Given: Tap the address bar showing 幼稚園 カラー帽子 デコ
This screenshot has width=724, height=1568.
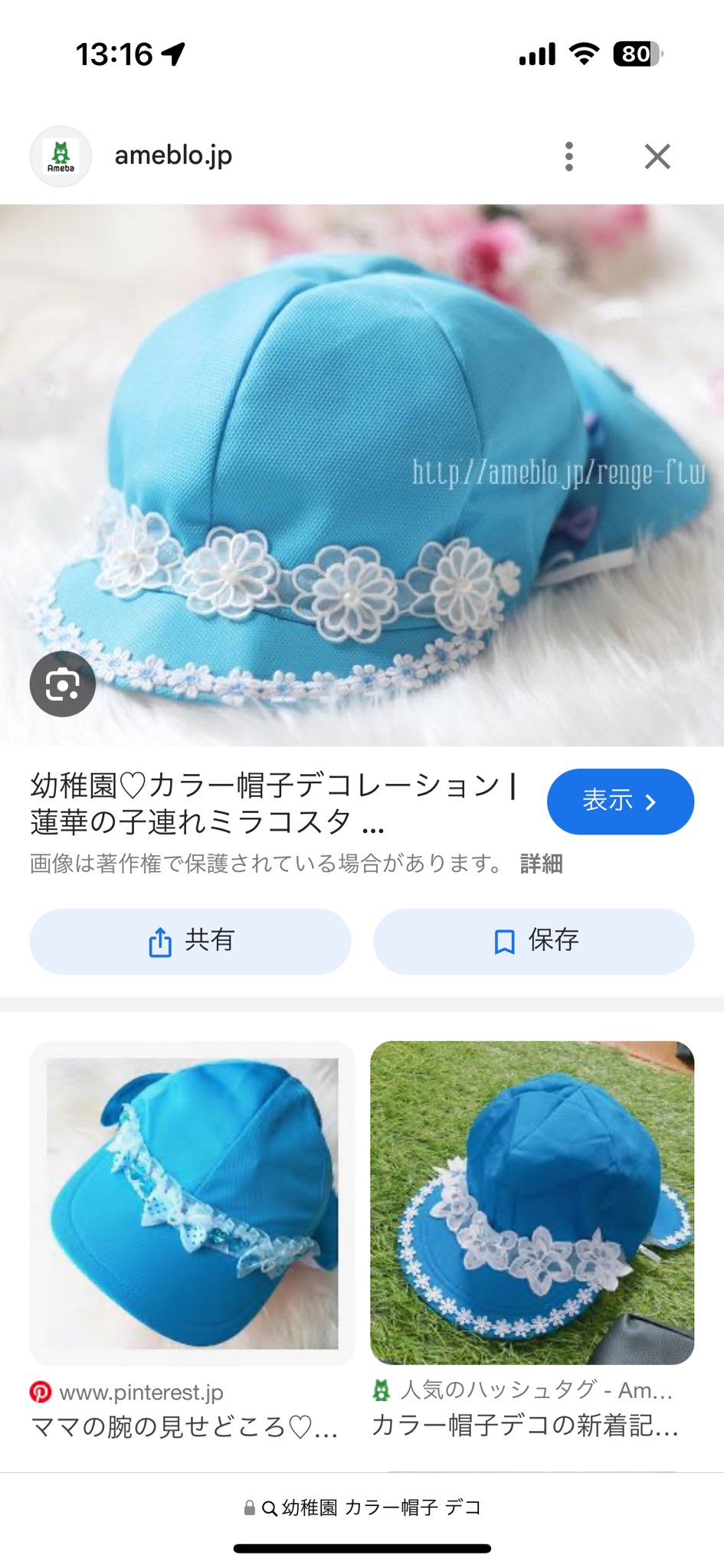Looking at the screenshot, I should [362, 1508].
